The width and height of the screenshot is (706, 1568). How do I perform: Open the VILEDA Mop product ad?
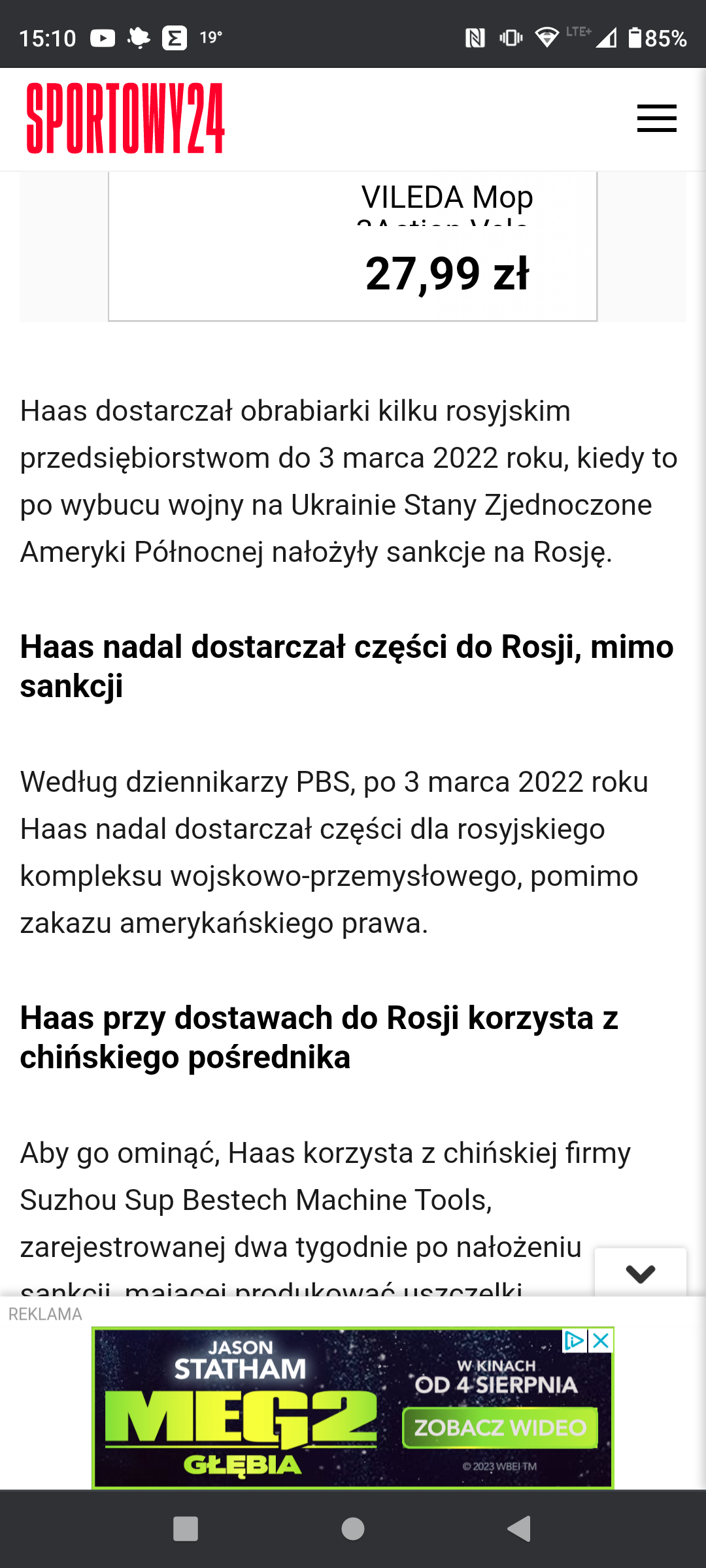pyautogui.click(x=353, y=246)
